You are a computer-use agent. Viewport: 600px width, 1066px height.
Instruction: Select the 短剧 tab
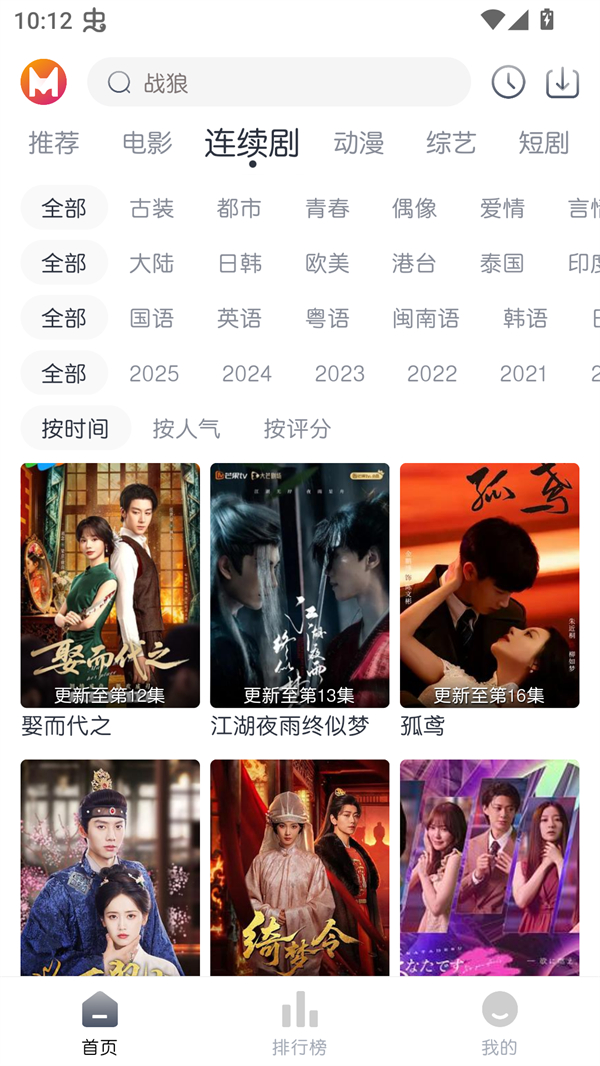tap(543, 143)
